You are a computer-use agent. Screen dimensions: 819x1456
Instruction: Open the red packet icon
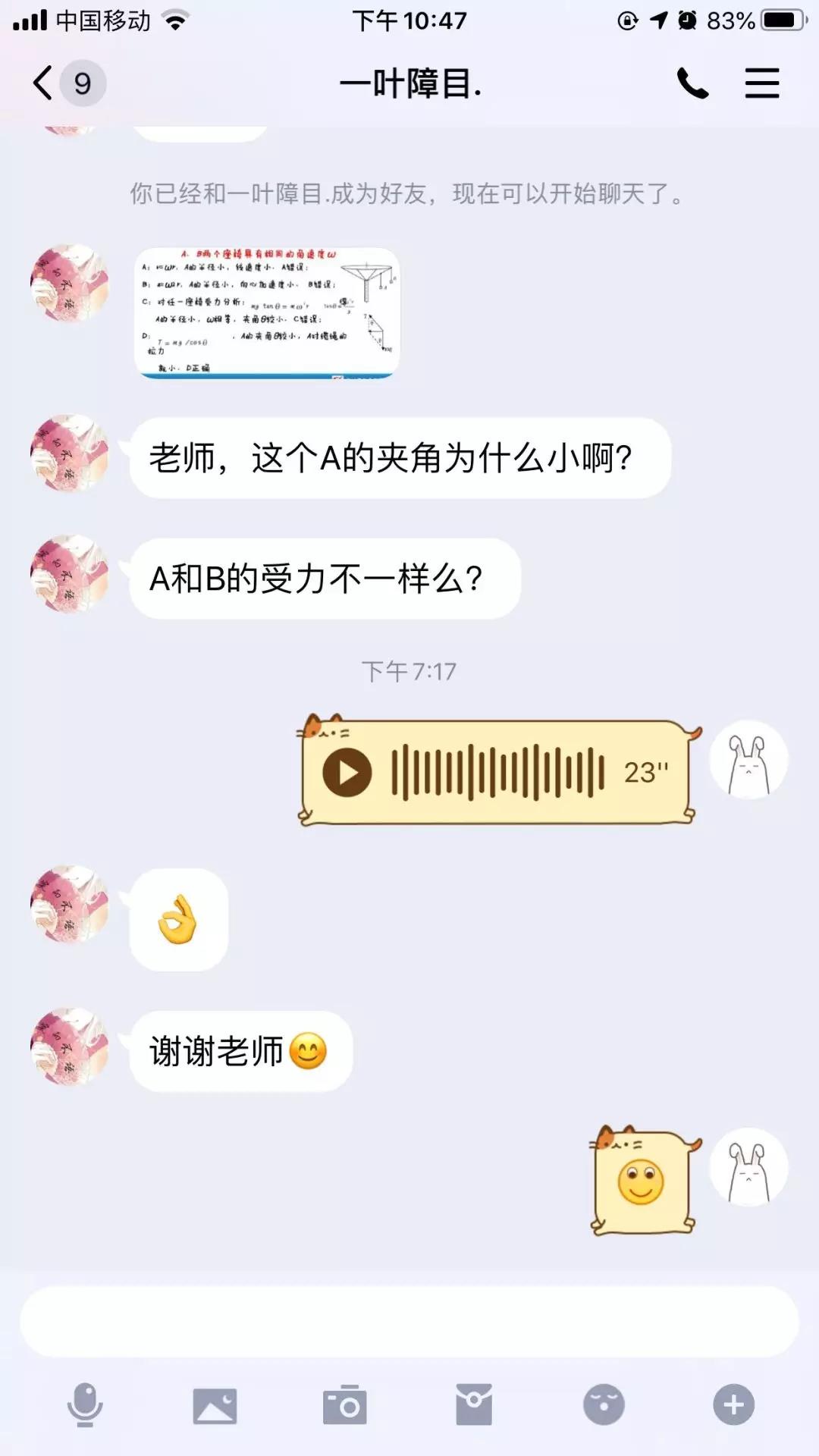pos(474,1405)
